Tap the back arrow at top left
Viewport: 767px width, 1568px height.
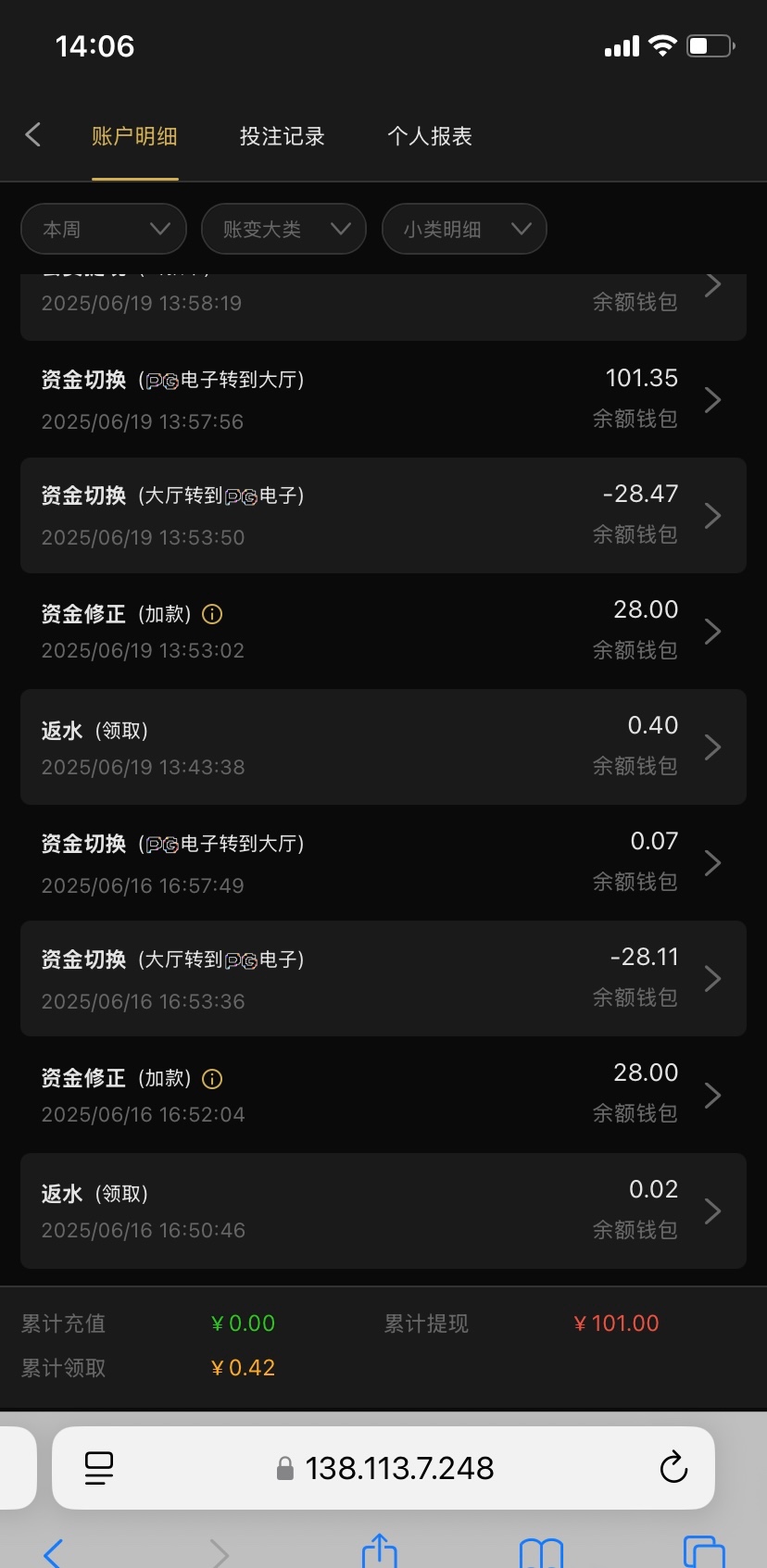tap(33, 134)
